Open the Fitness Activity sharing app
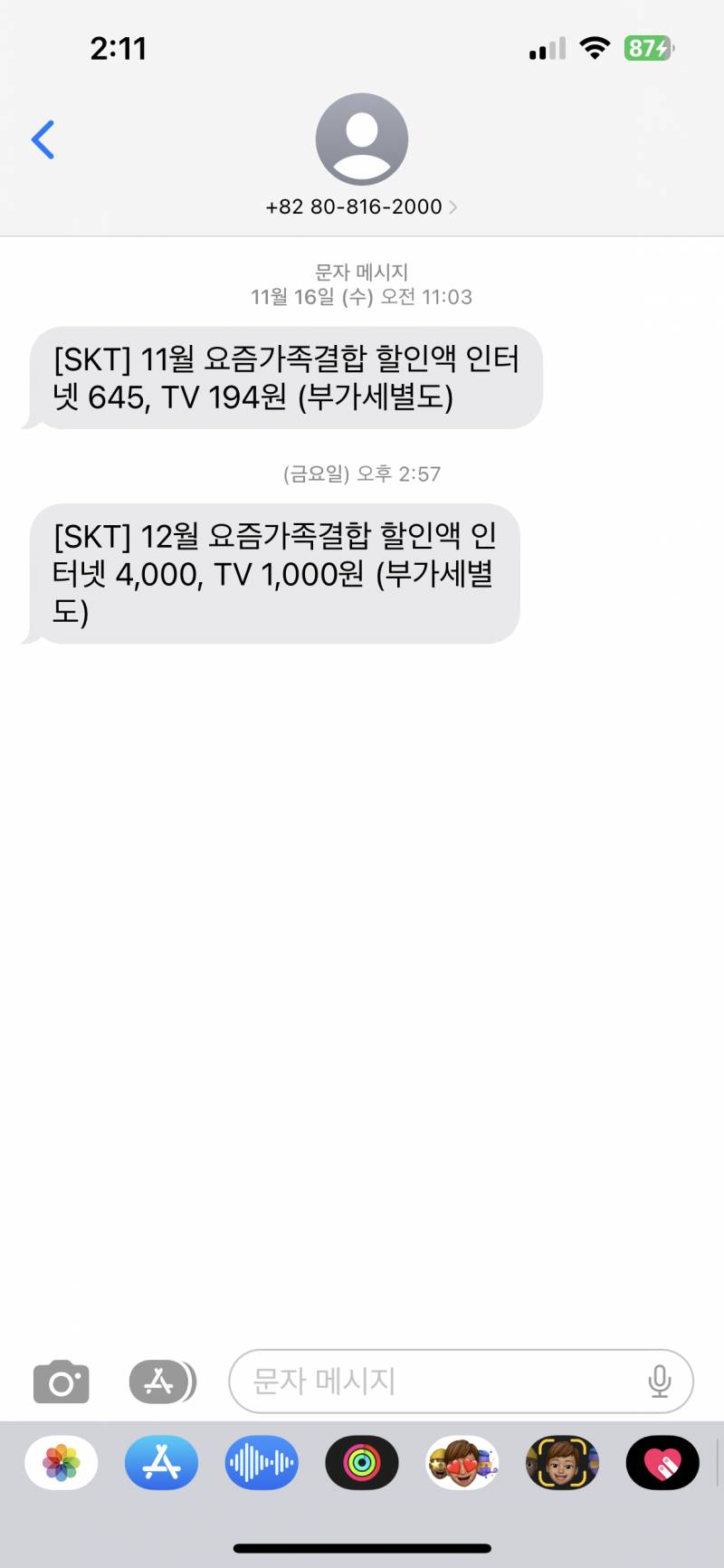Screen dimensions: 724x1568 click(x=361, y=1463)
